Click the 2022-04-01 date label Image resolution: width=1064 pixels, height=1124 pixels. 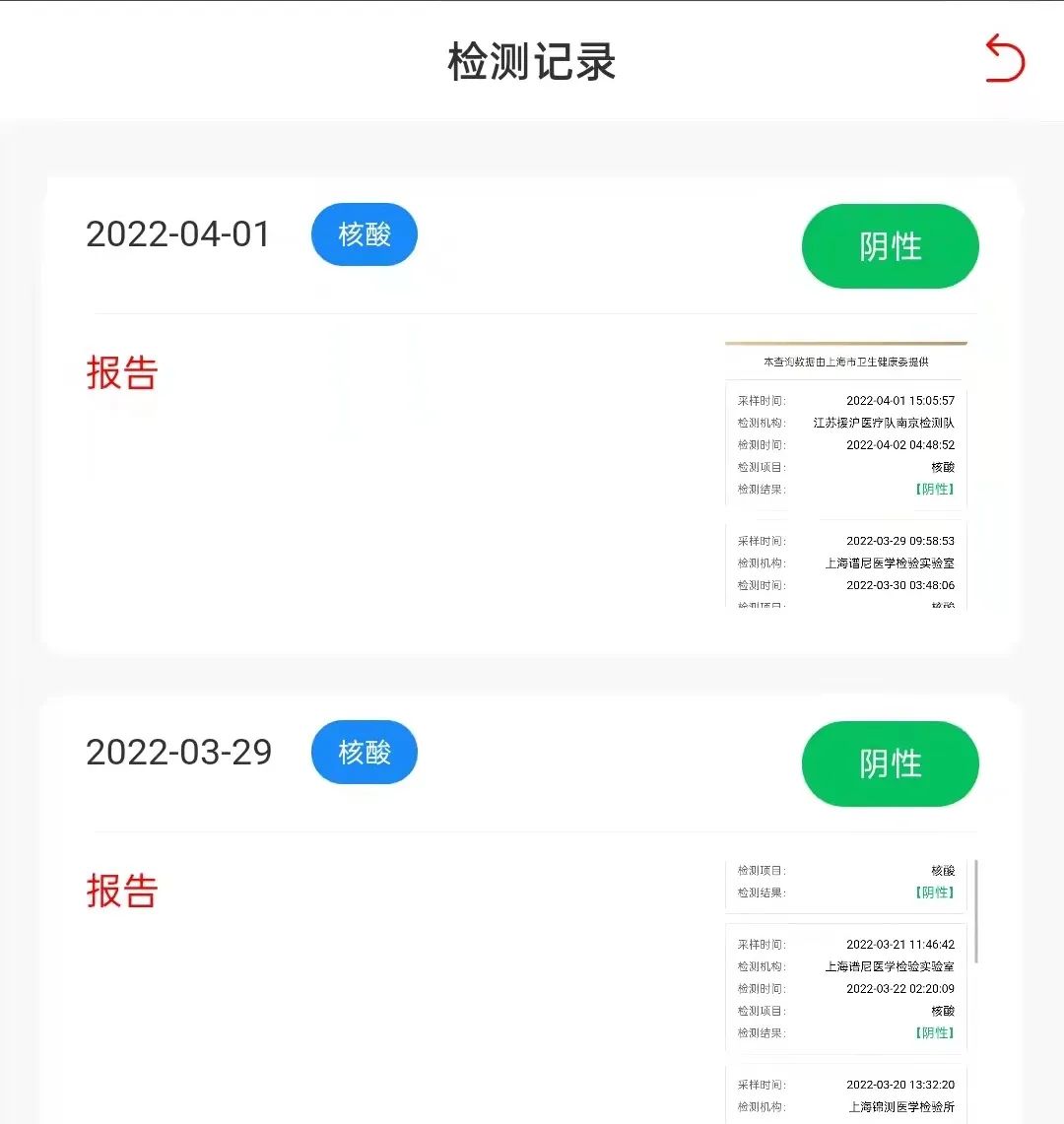tap(178, 234)
